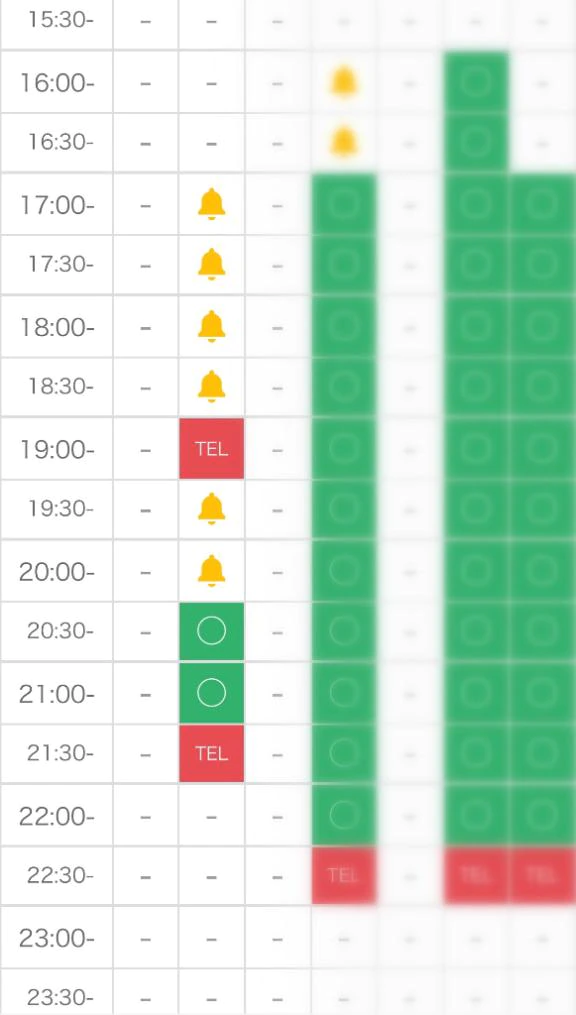Tap the red TEL cell at 19:00
The image size is (576, 1015).
212,449
